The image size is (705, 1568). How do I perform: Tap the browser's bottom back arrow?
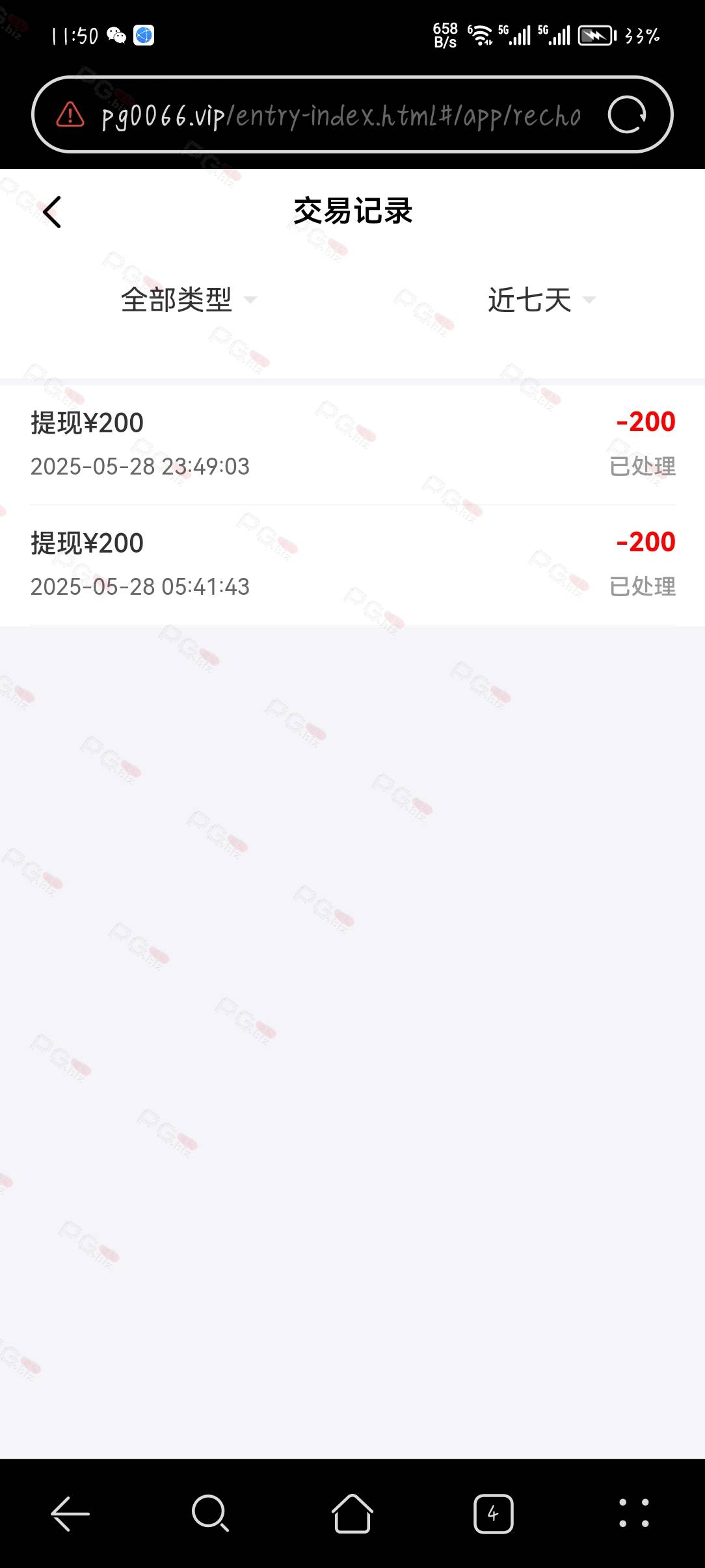pyautogui.click(x=70, y=1513)
